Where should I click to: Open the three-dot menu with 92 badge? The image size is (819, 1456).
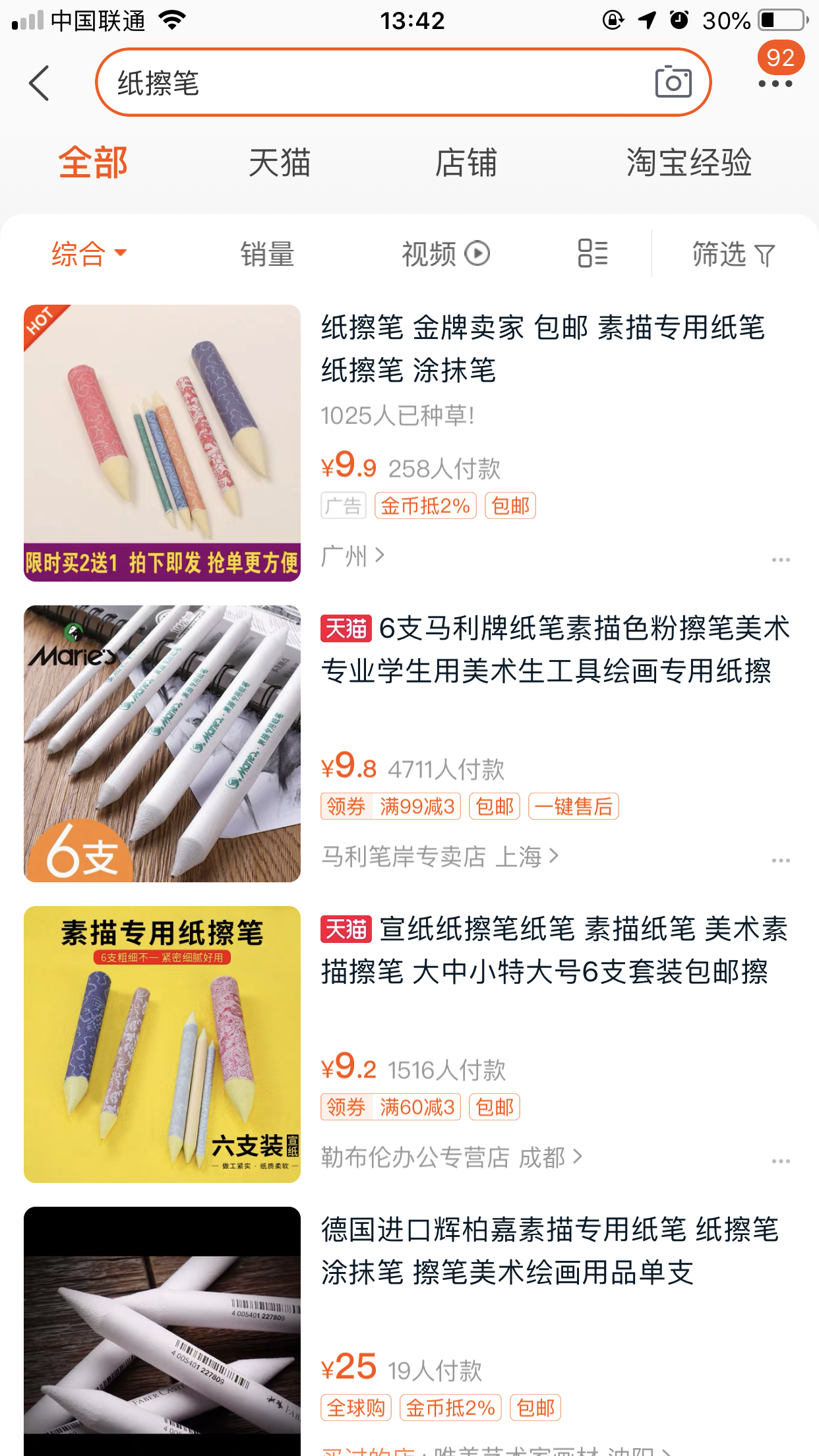(x=775, y=83)
